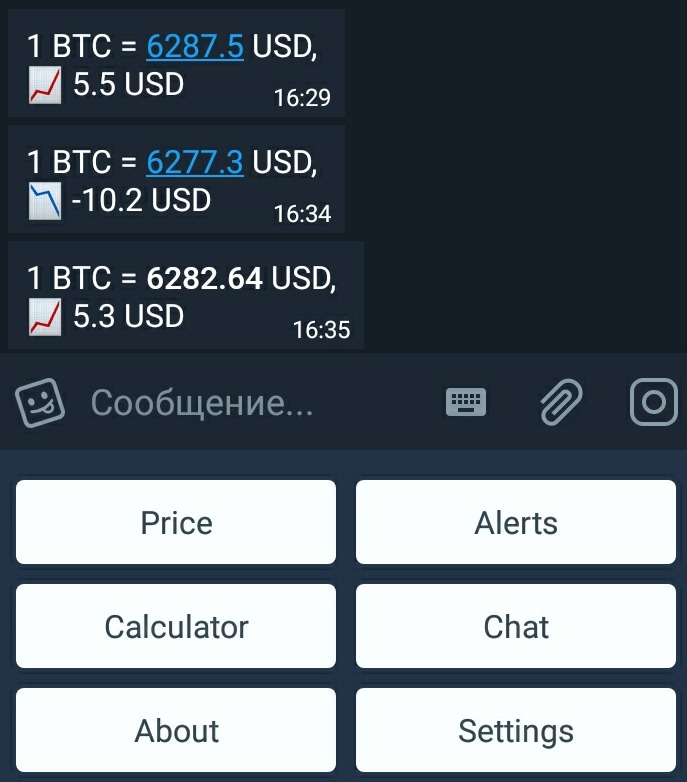Launch the Calculator
The image size is (687, 782).
click(x=176, y=627)
